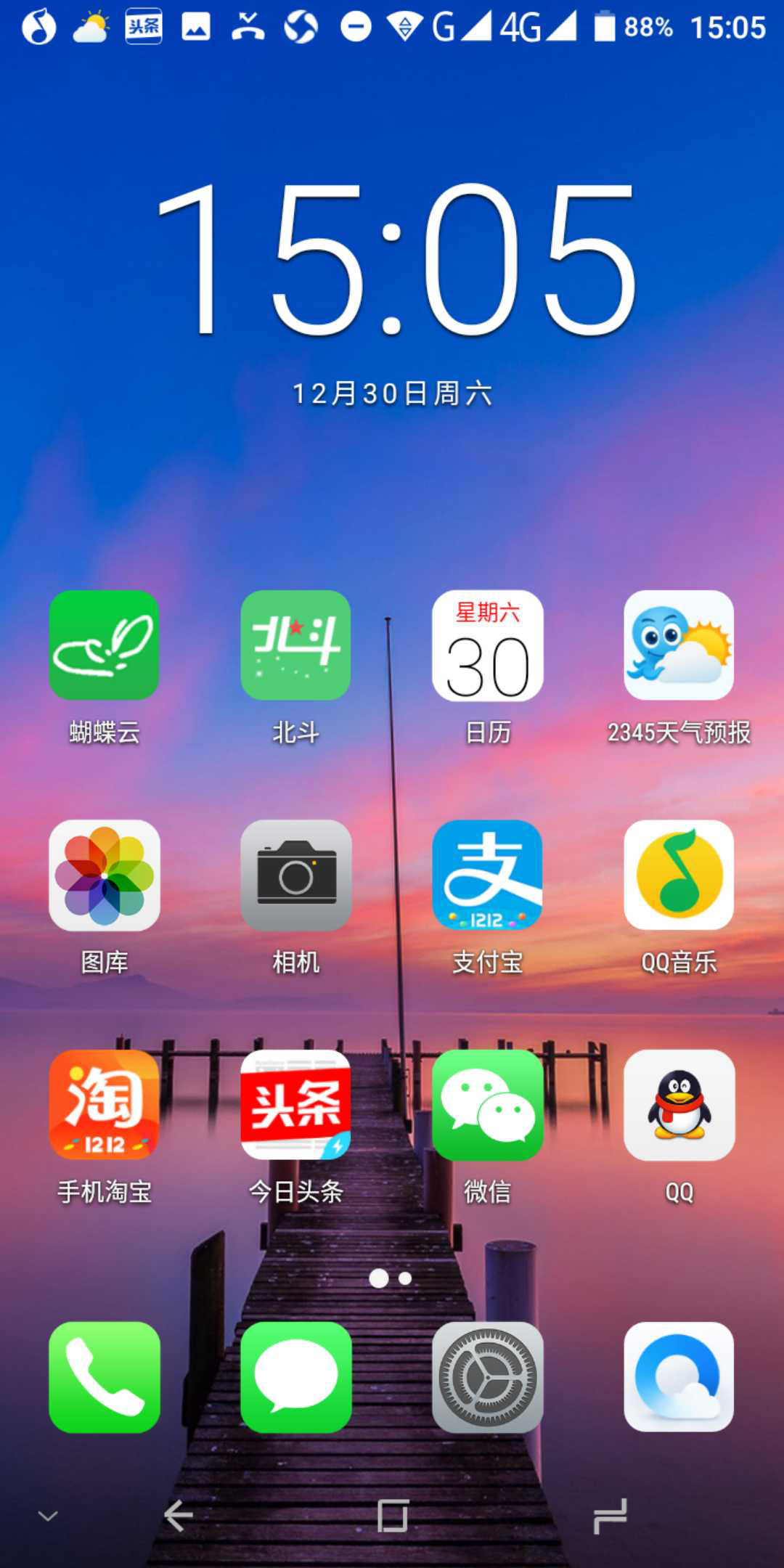Go to the second home page dot

tap(405, 1278)
